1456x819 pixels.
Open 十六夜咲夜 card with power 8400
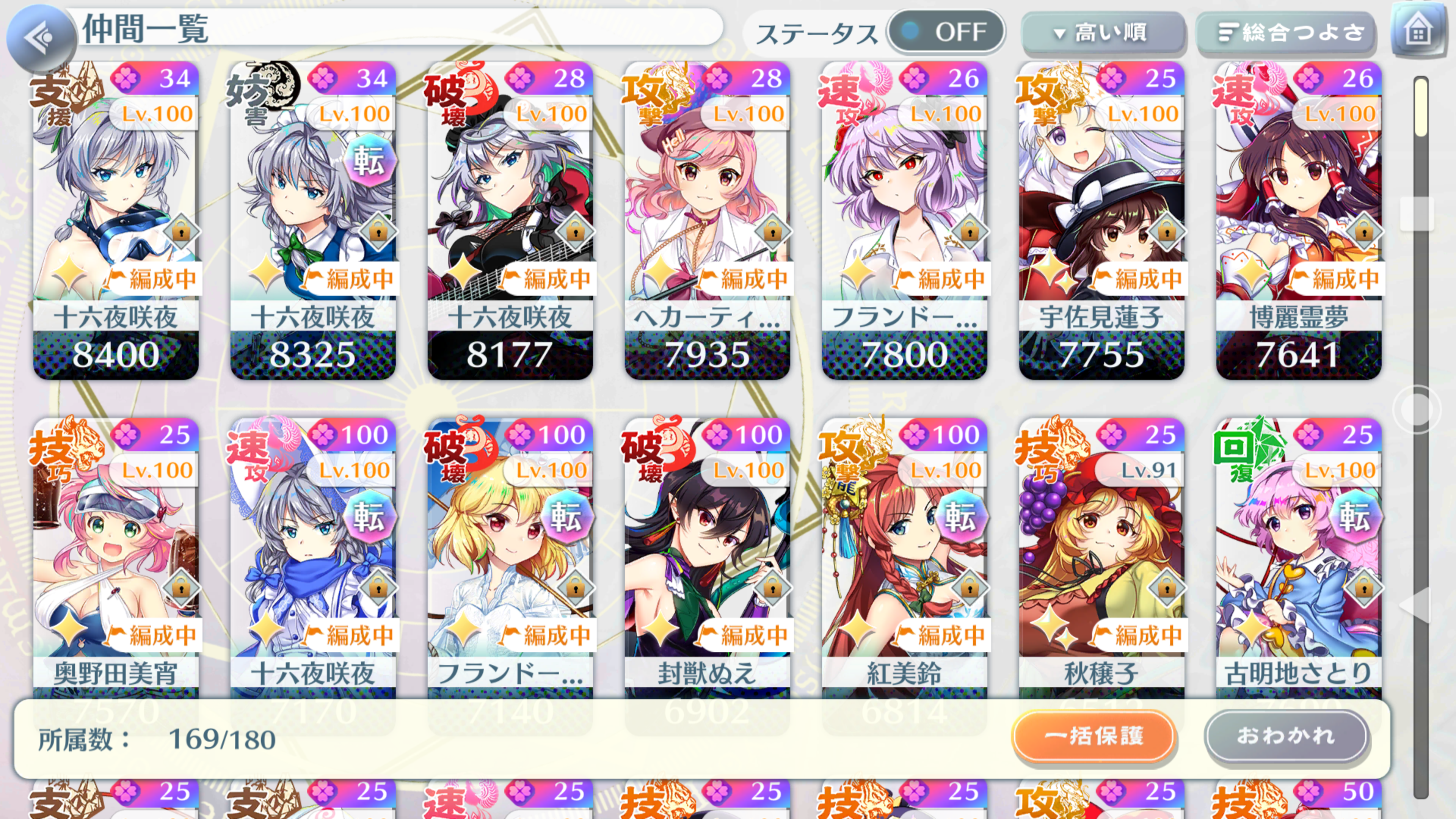[x=116, y=220]
